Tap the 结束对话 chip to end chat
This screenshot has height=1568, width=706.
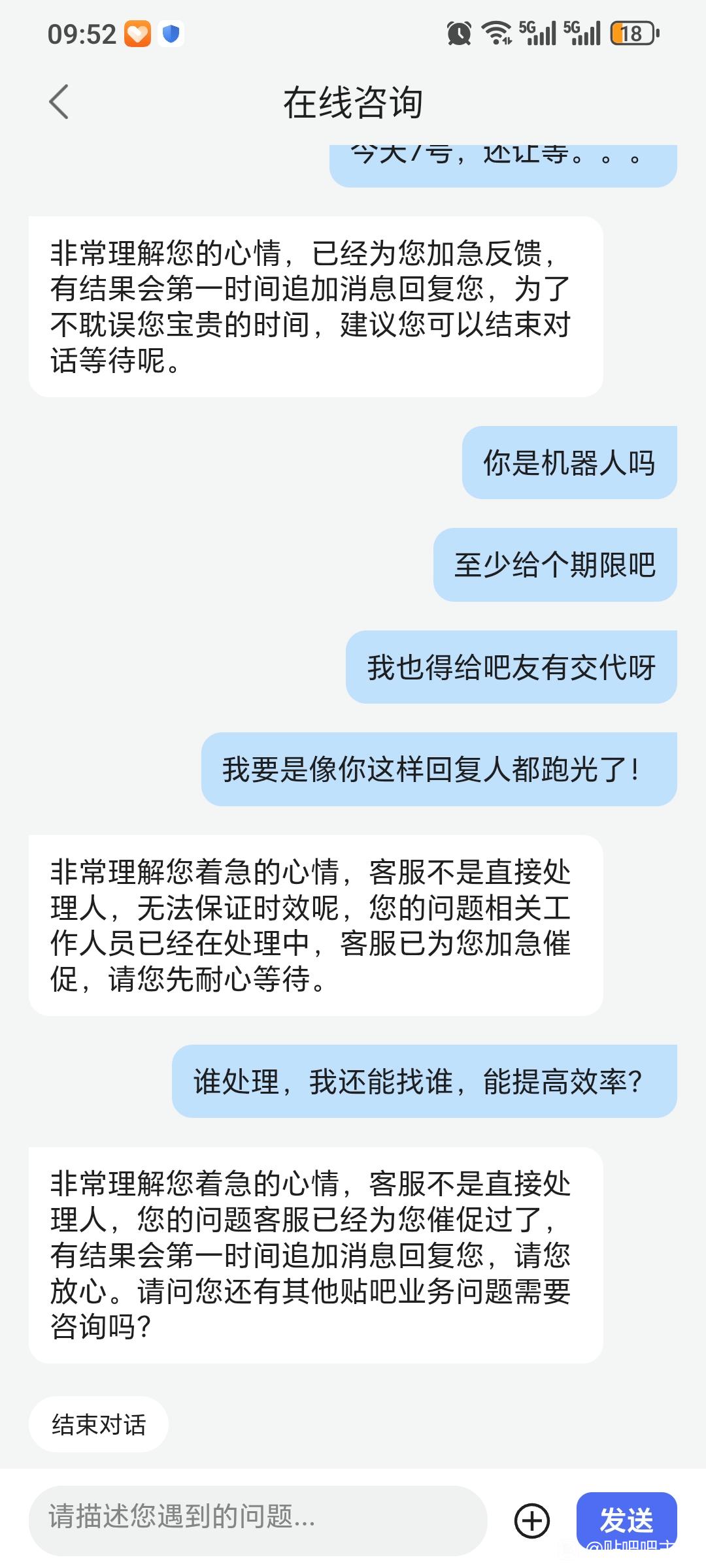click(99, 1424)
